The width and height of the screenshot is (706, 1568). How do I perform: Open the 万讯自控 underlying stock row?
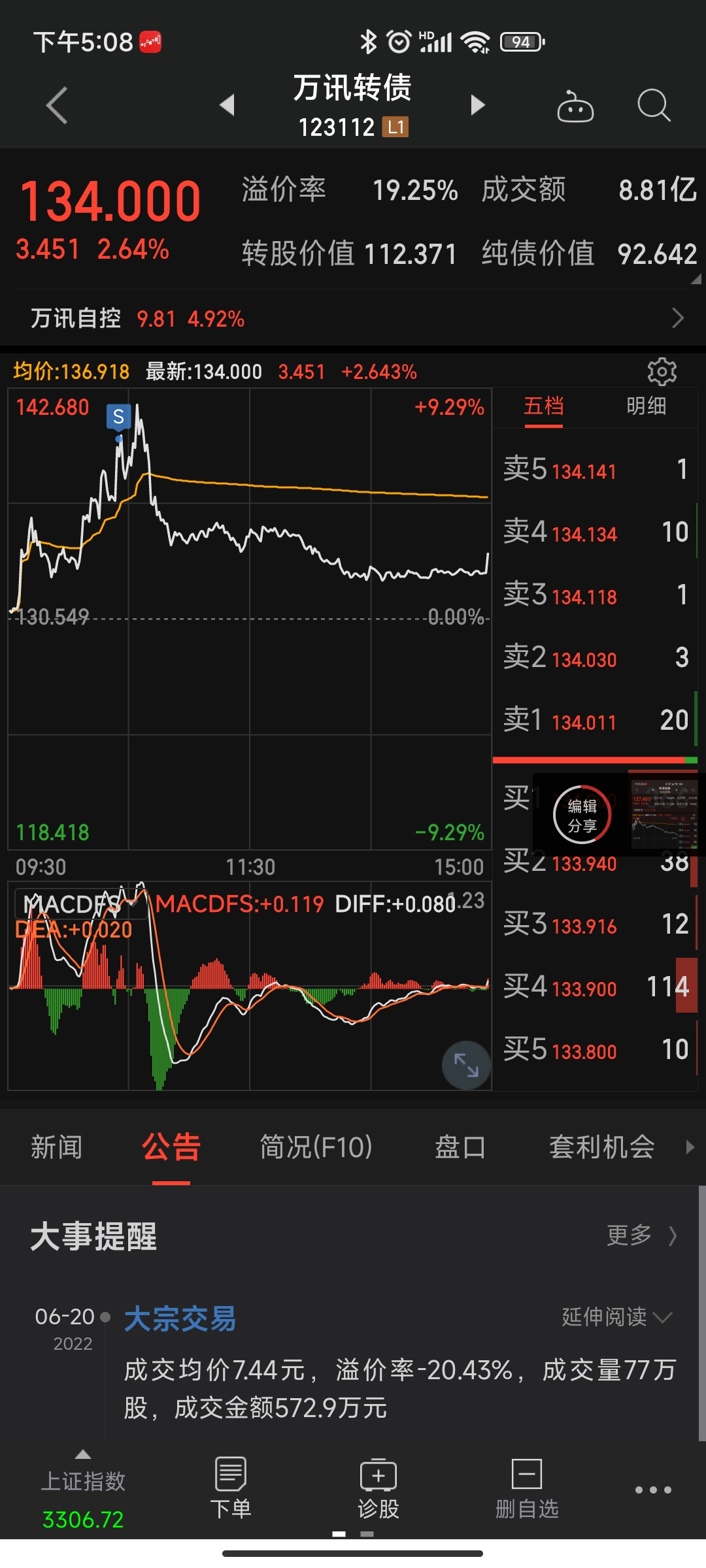pos(353,319)
